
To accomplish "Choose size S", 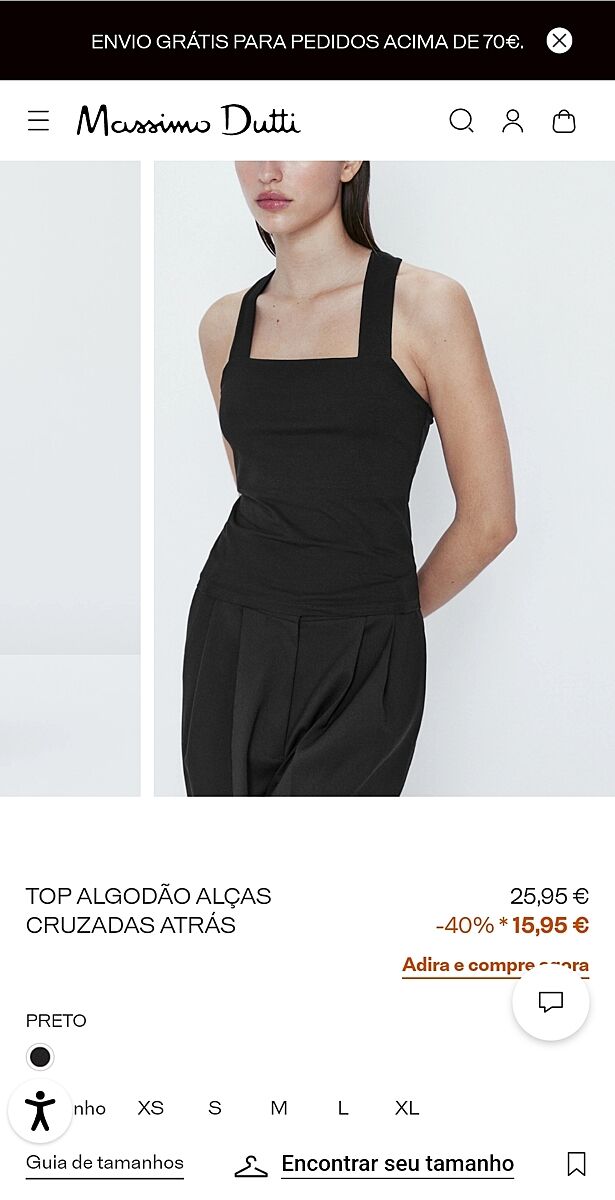I will [x=215, y=1108].
